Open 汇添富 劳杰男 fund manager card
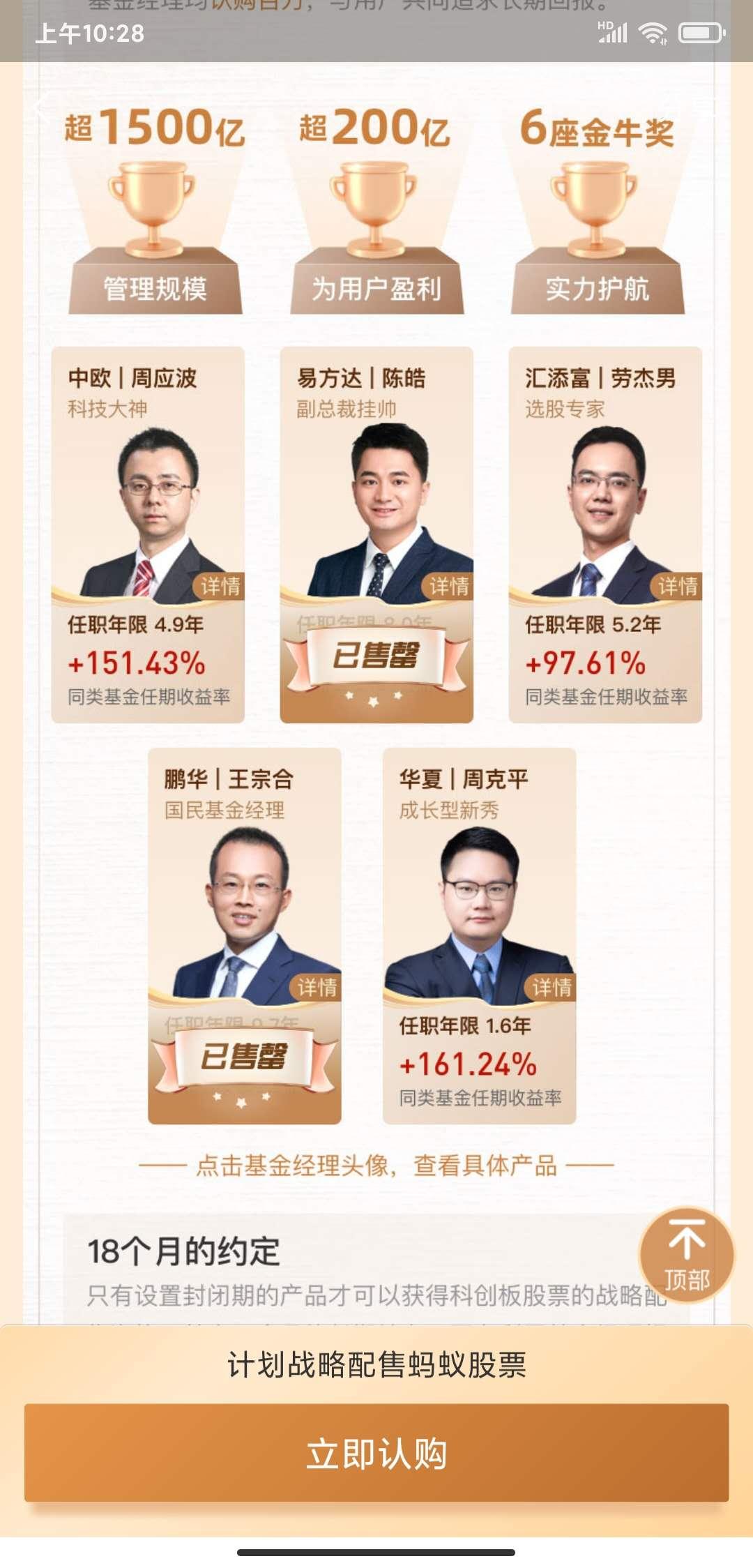Viewport: 753px width, 1568px height. [605, 534]
